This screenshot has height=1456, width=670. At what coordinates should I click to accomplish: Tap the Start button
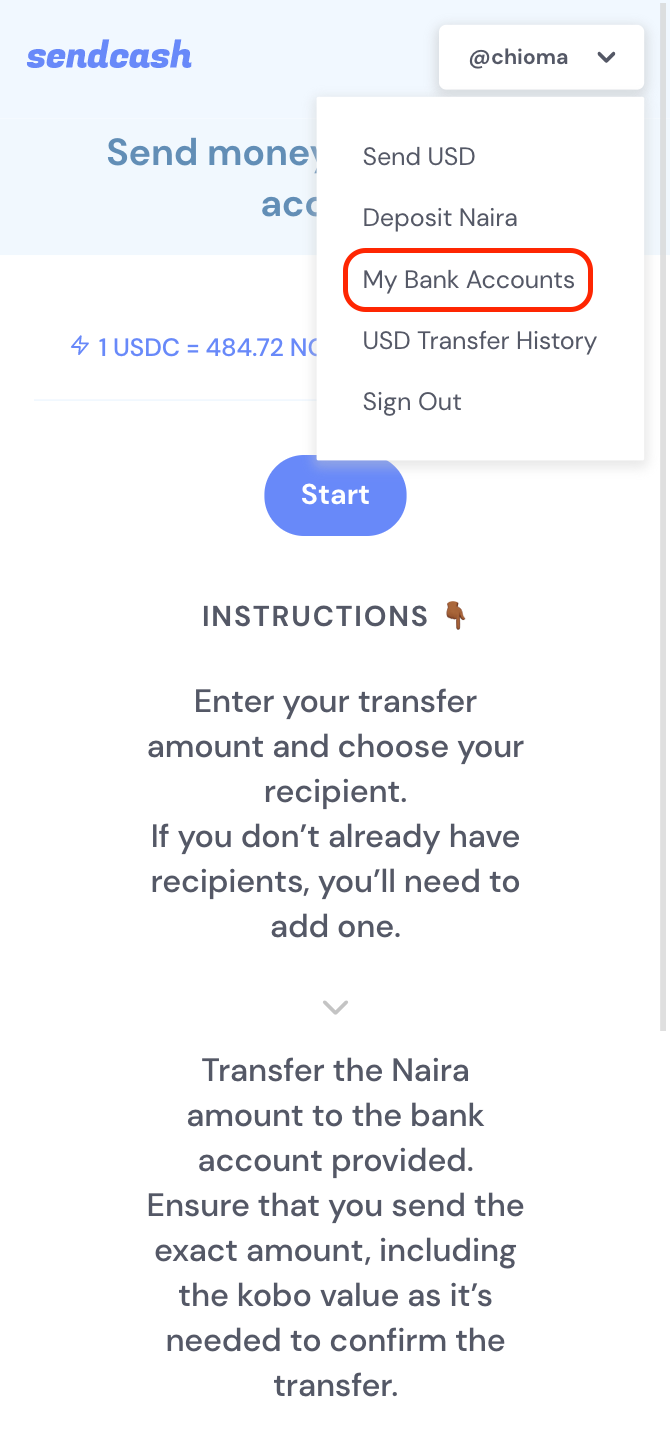coord(335,495)
